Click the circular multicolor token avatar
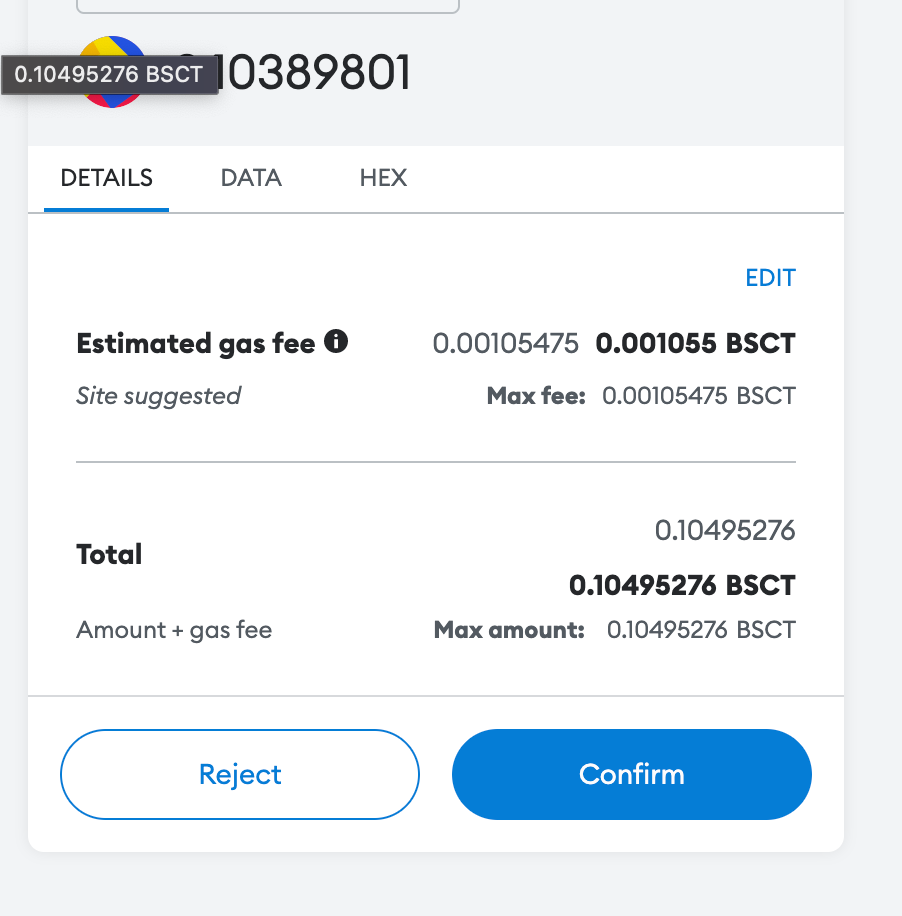This screenshot has height=916, width=902. (111, 70)
